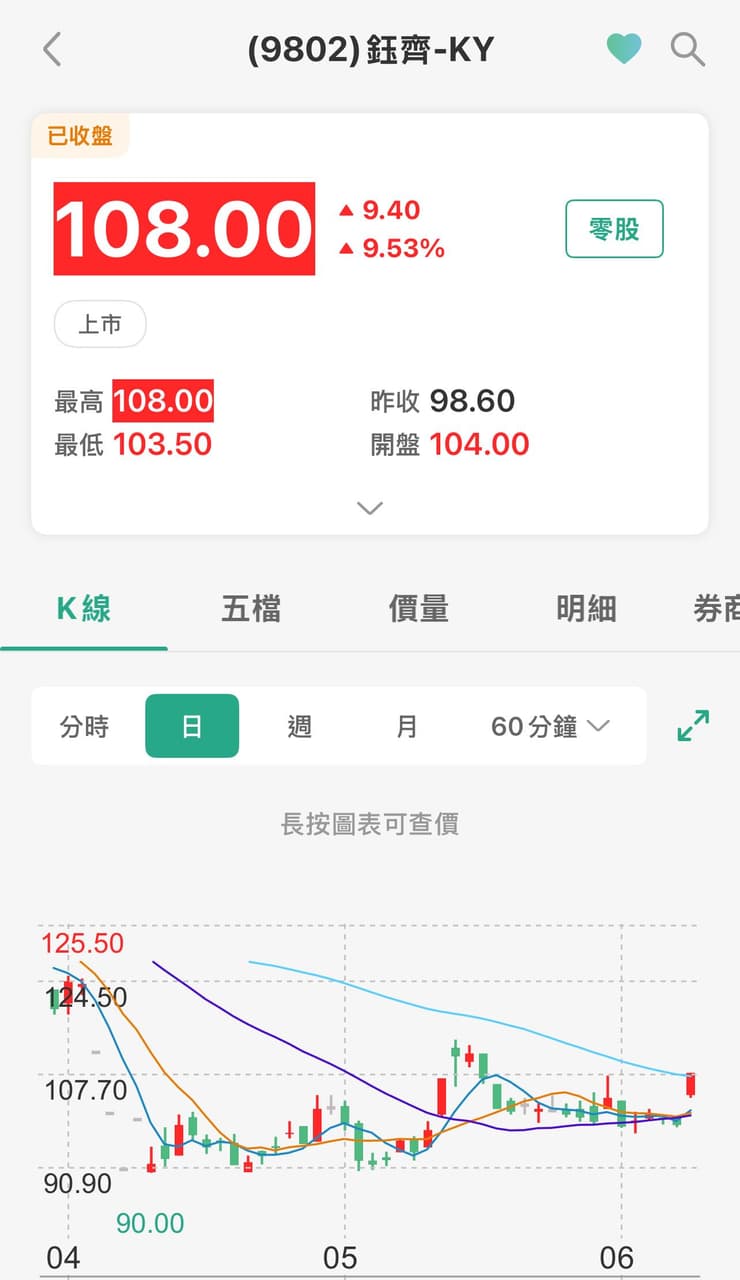
Task: Open the stock search magnifier
Action: tap(688, 48)
